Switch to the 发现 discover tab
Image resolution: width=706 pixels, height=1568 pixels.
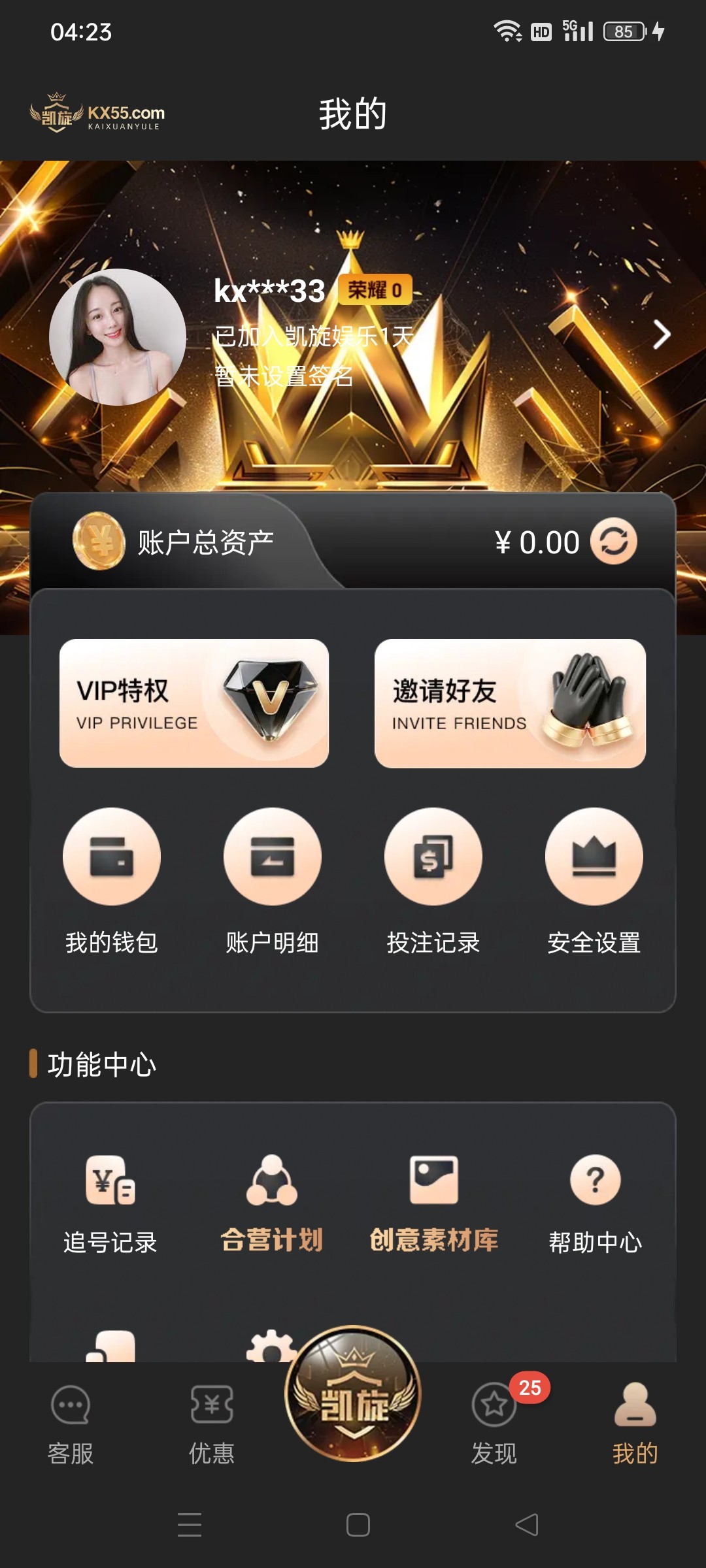tap(494, 1424)
